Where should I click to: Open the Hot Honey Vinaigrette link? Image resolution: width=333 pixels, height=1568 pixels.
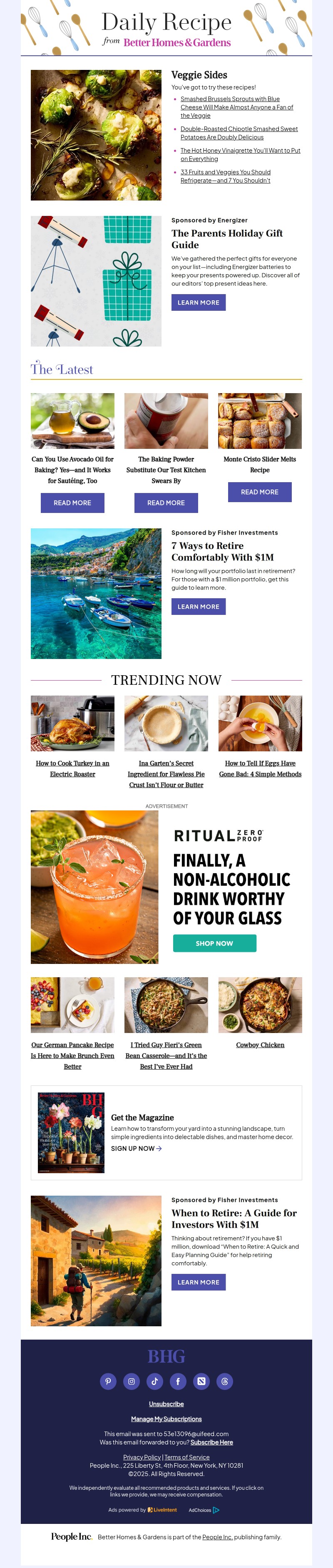tap(240, 150)
